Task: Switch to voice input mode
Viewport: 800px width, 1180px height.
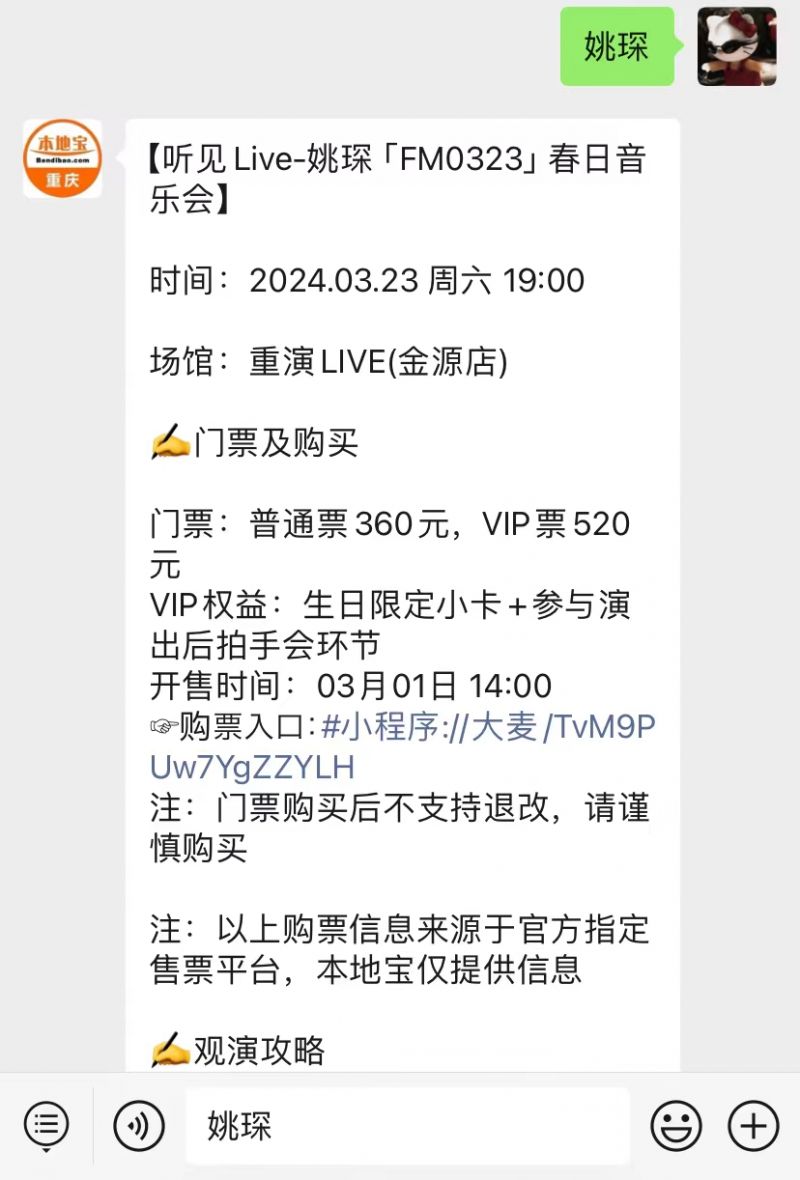Action: [139, 1126]
